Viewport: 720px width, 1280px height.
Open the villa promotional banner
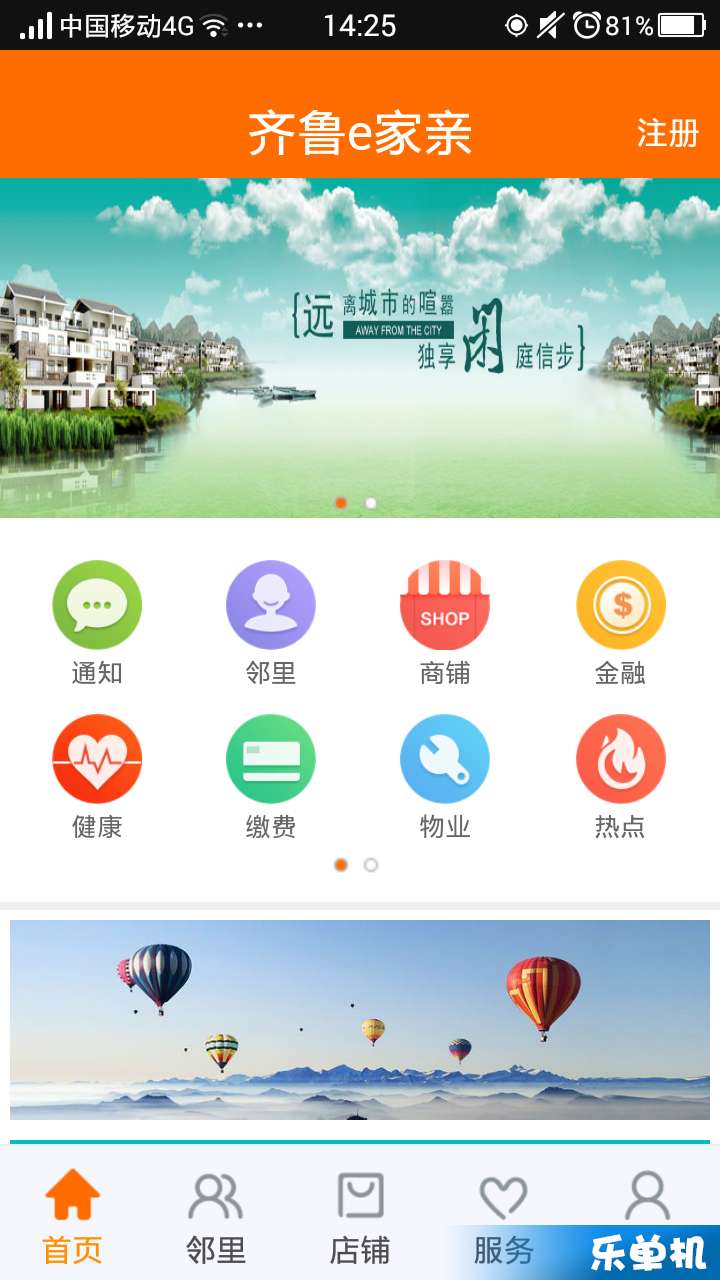[x=360, y=347]
